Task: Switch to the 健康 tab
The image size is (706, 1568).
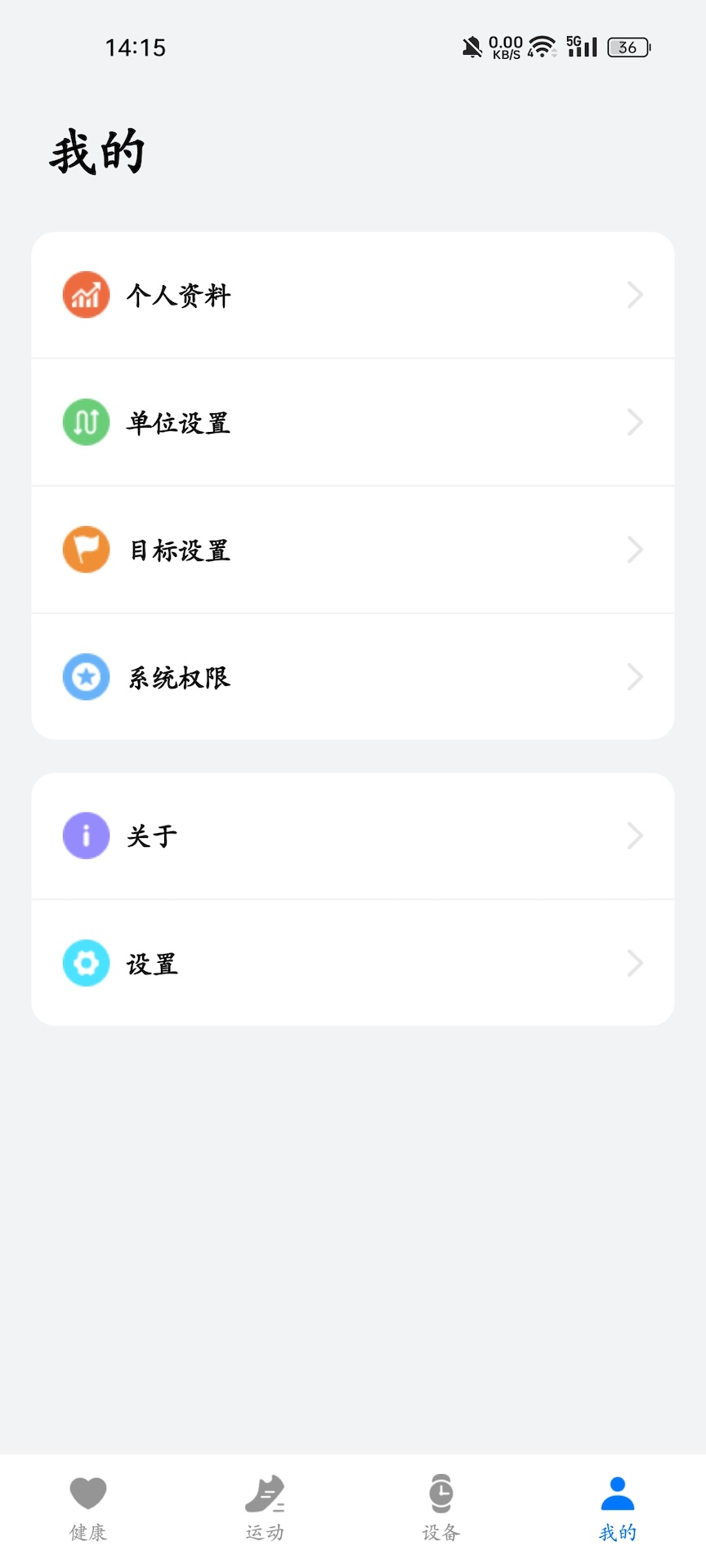Action: pos(87,1507)
